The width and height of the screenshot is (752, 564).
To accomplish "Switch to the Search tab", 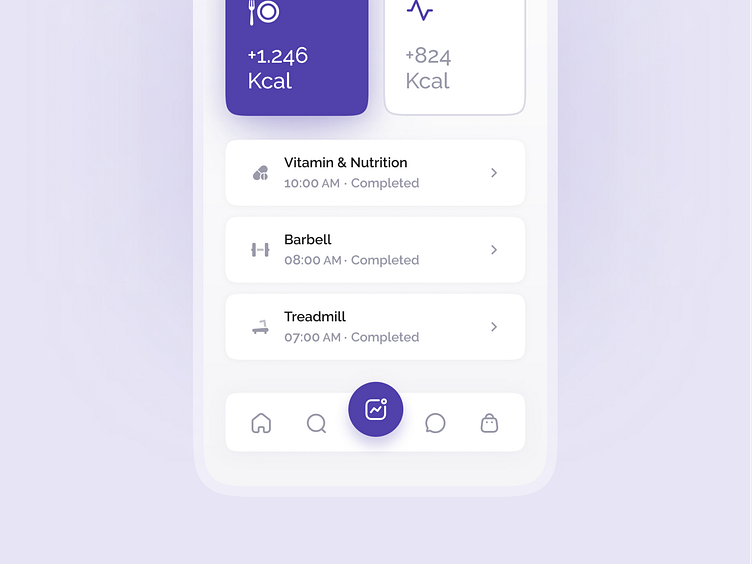I will (x=317, y=423).
